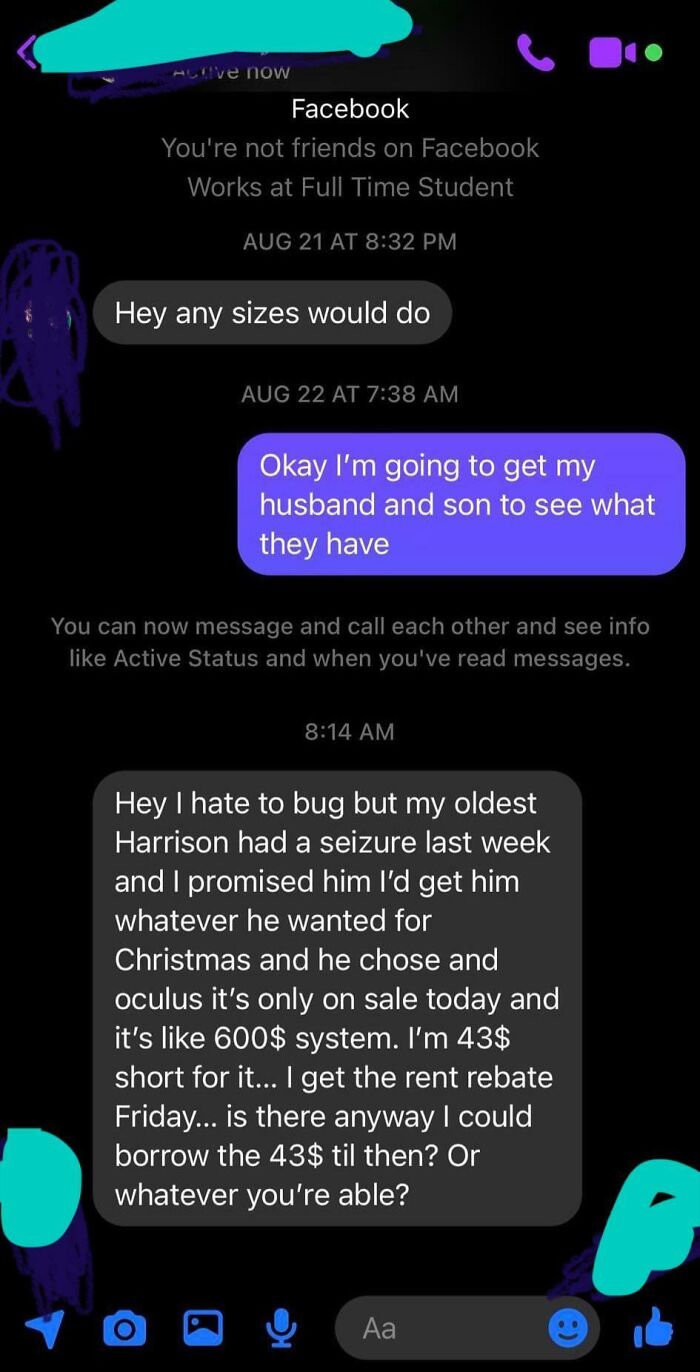Open the camera to take a photo
This screenshot has width=700, height=1372.
[126, 1328]
